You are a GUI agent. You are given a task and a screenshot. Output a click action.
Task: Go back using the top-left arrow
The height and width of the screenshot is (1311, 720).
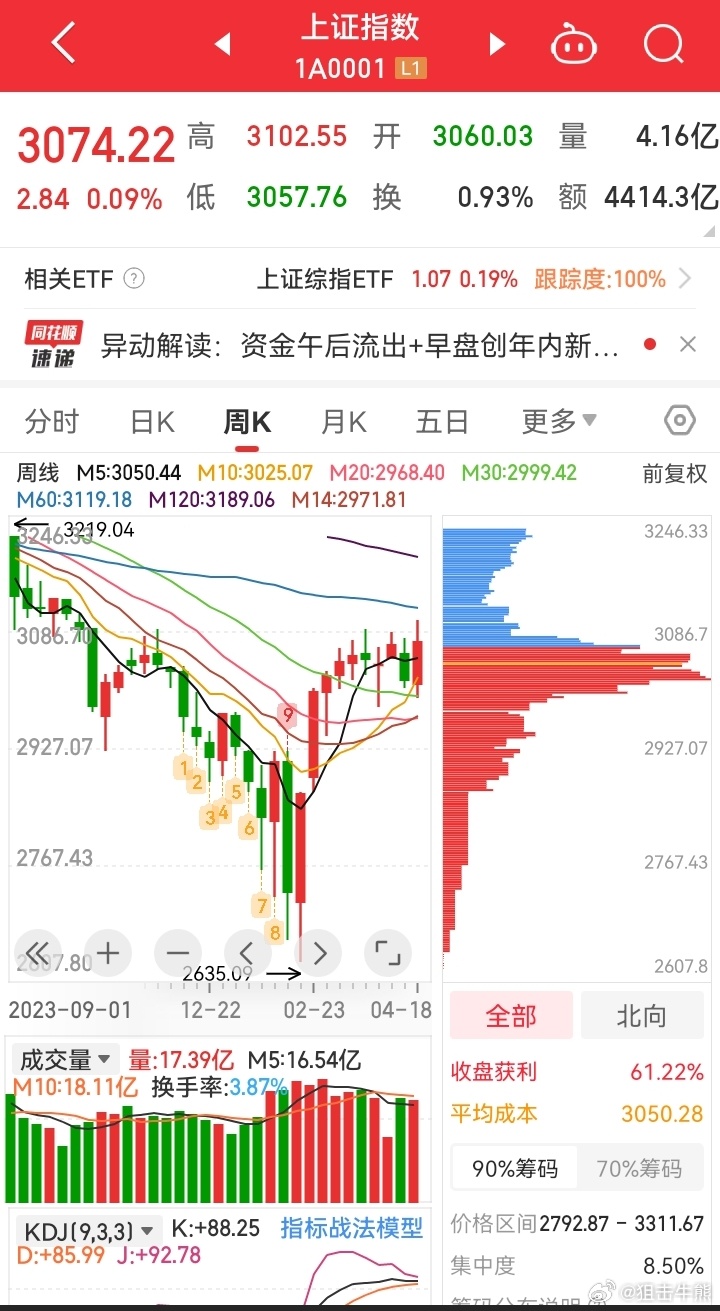64,44
